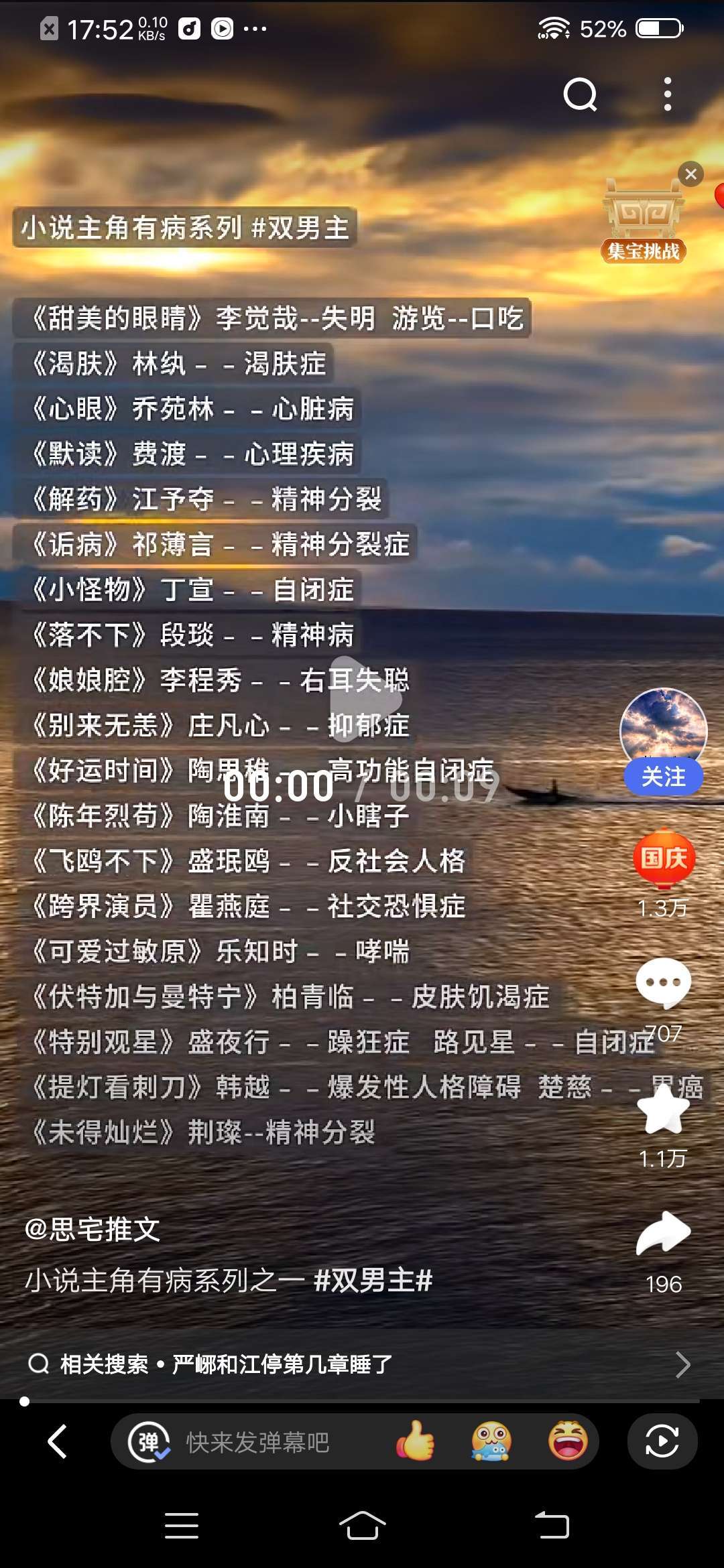Send the shocked face emoji

point(491,1441)
